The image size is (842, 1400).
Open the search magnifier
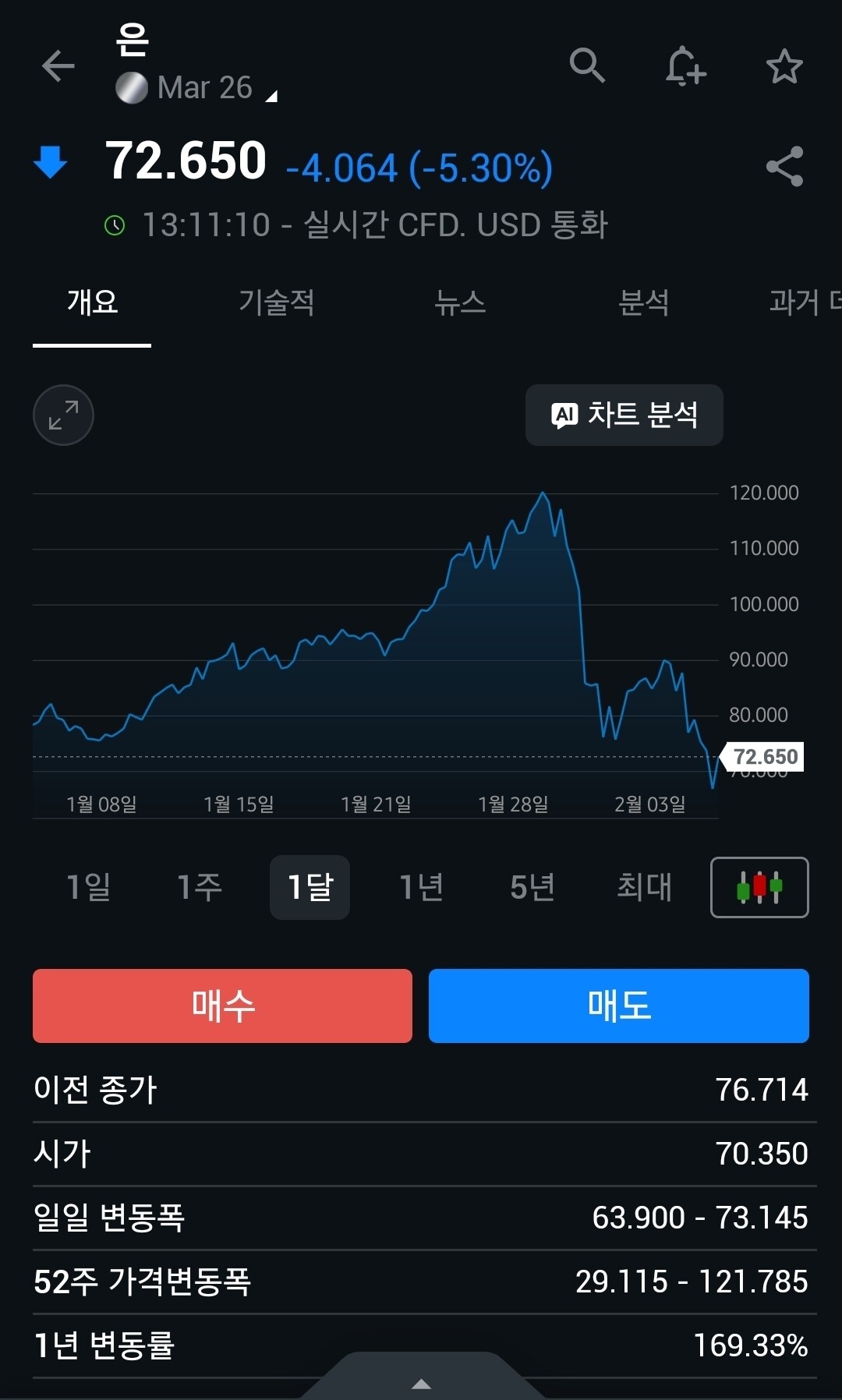587,65
